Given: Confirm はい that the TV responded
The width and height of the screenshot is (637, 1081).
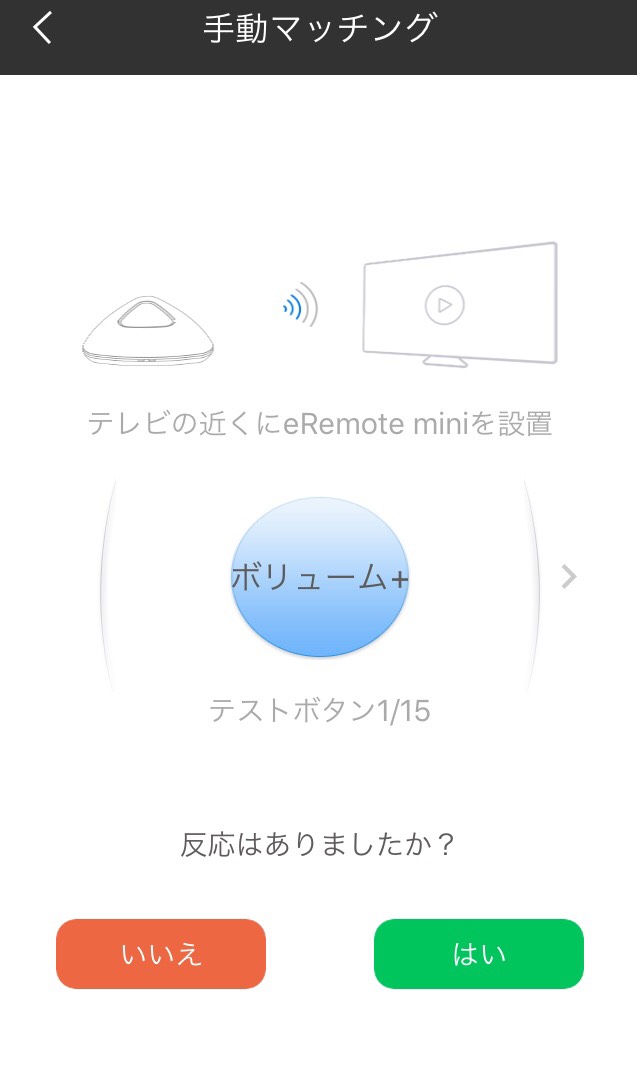Looking at the screenshot, I should [478, 954].
